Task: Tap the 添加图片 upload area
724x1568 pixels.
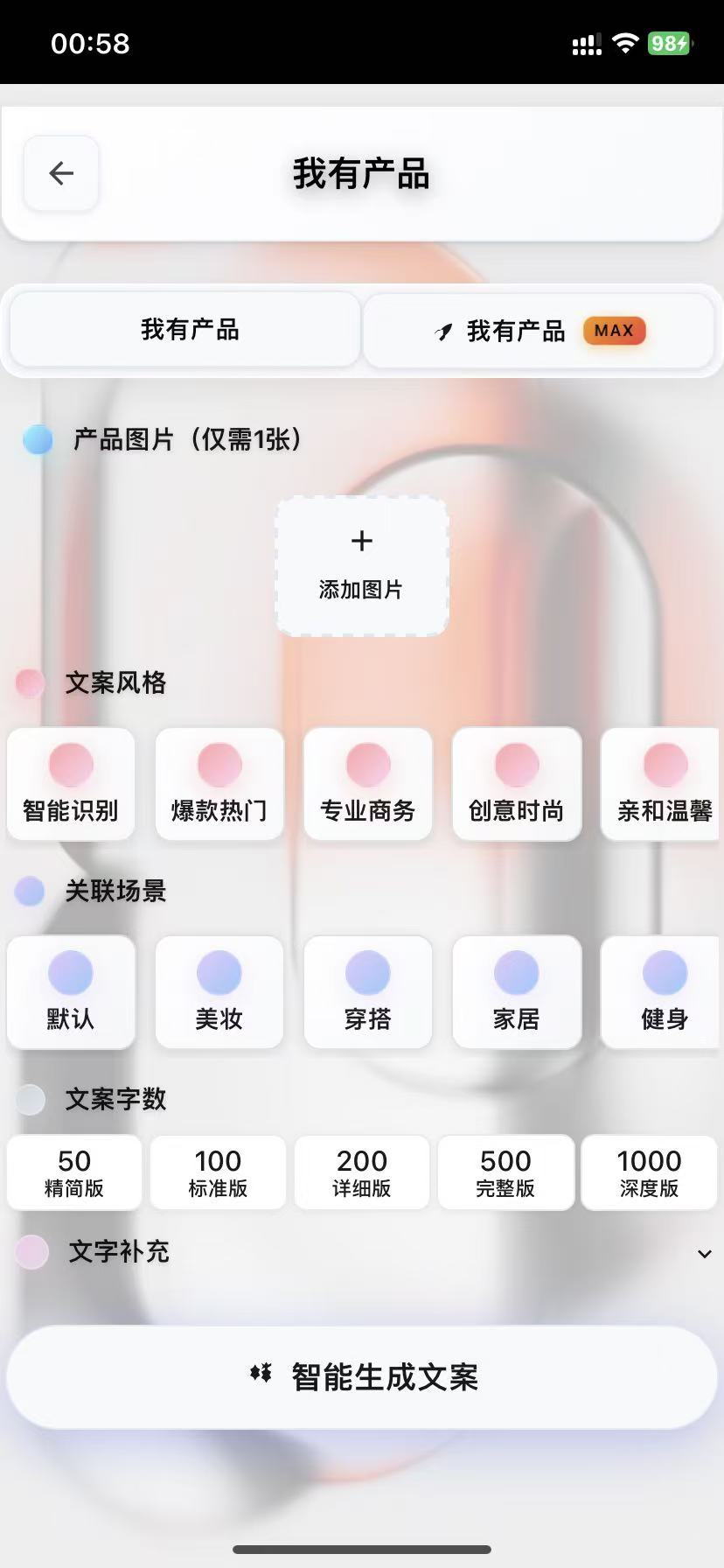Action: click(x=361, y=567)
